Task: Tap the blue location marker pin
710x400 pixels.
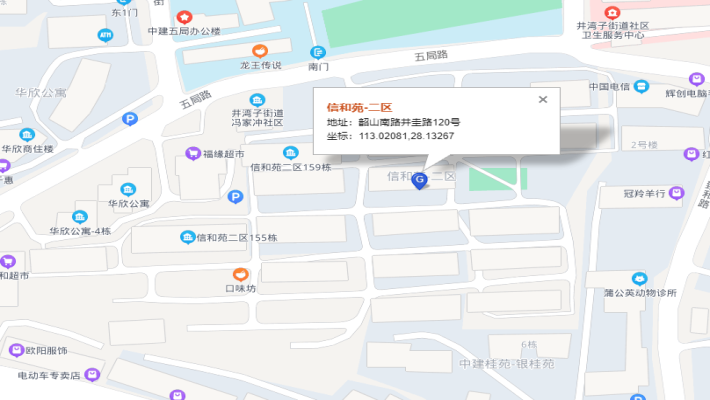Action: [420, 181]
